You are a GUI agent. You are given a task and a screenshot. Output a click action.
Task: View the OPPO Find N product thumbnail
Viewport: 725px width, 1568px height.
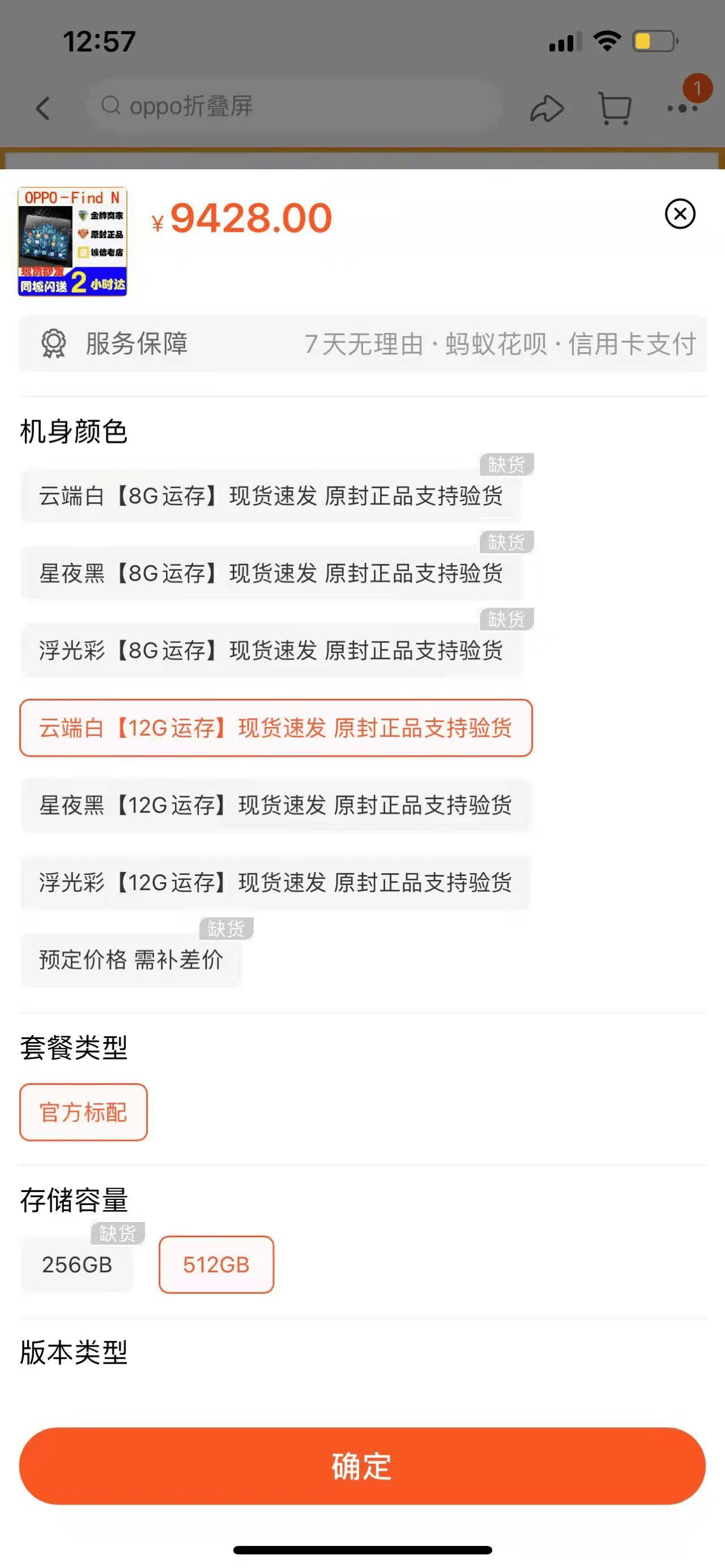72,242
